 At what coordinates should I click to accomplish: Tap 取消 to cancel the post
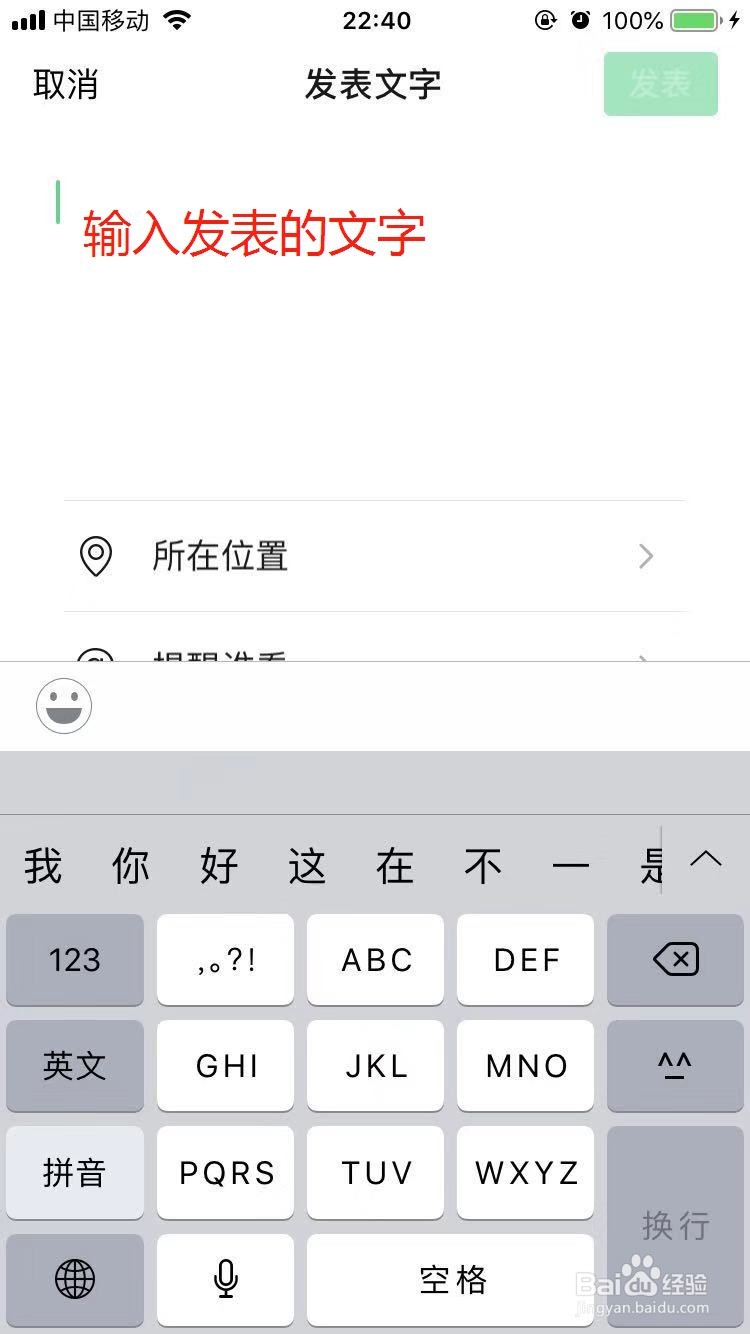65,85
